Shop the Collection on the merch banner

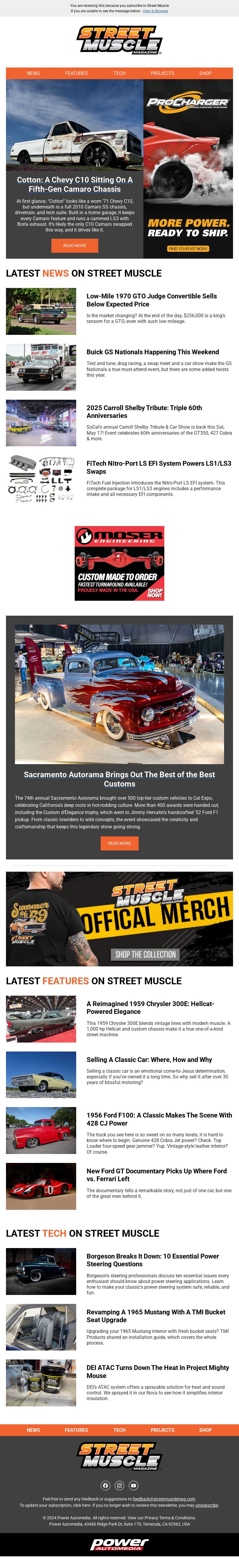pos(145,954)
